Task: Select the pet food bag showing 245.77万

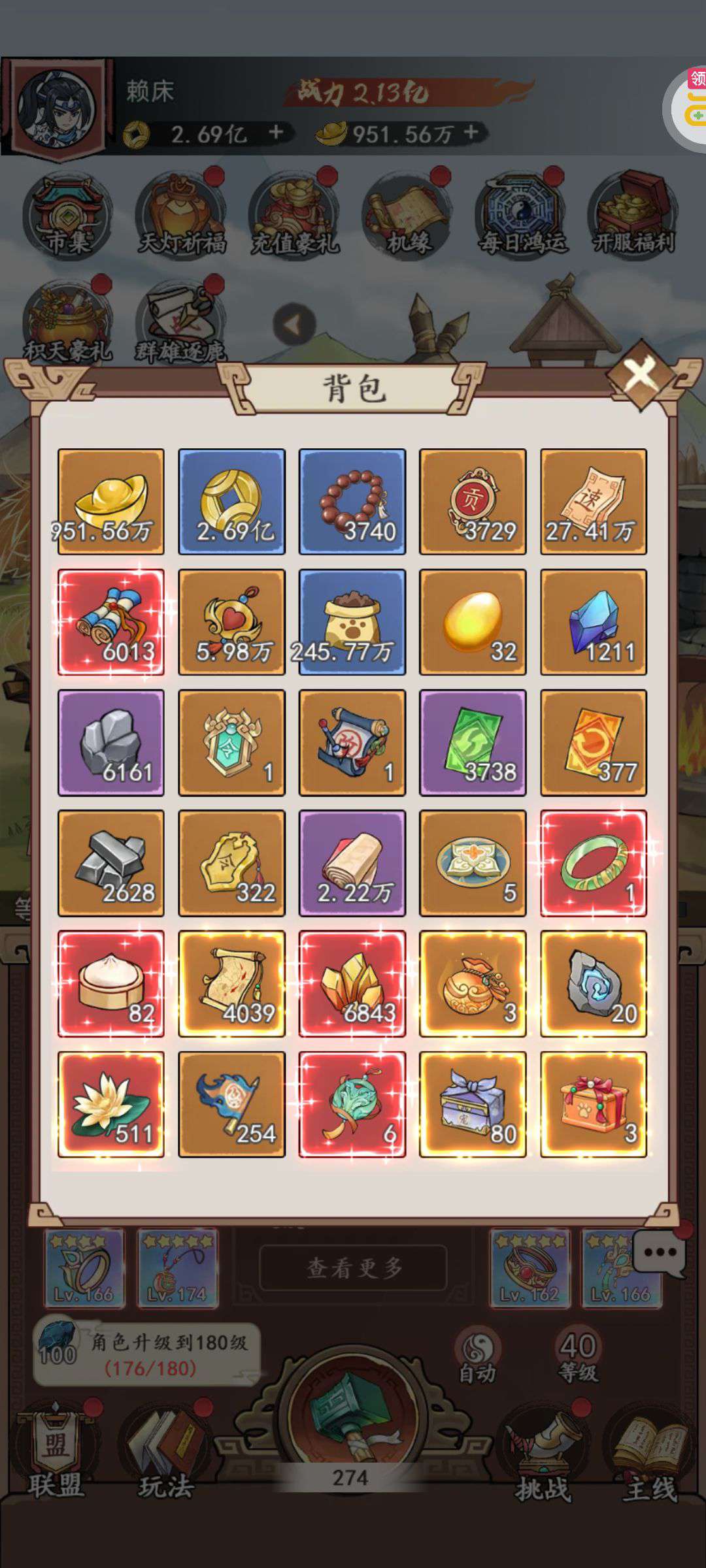Action: click(x=352, y=622)
